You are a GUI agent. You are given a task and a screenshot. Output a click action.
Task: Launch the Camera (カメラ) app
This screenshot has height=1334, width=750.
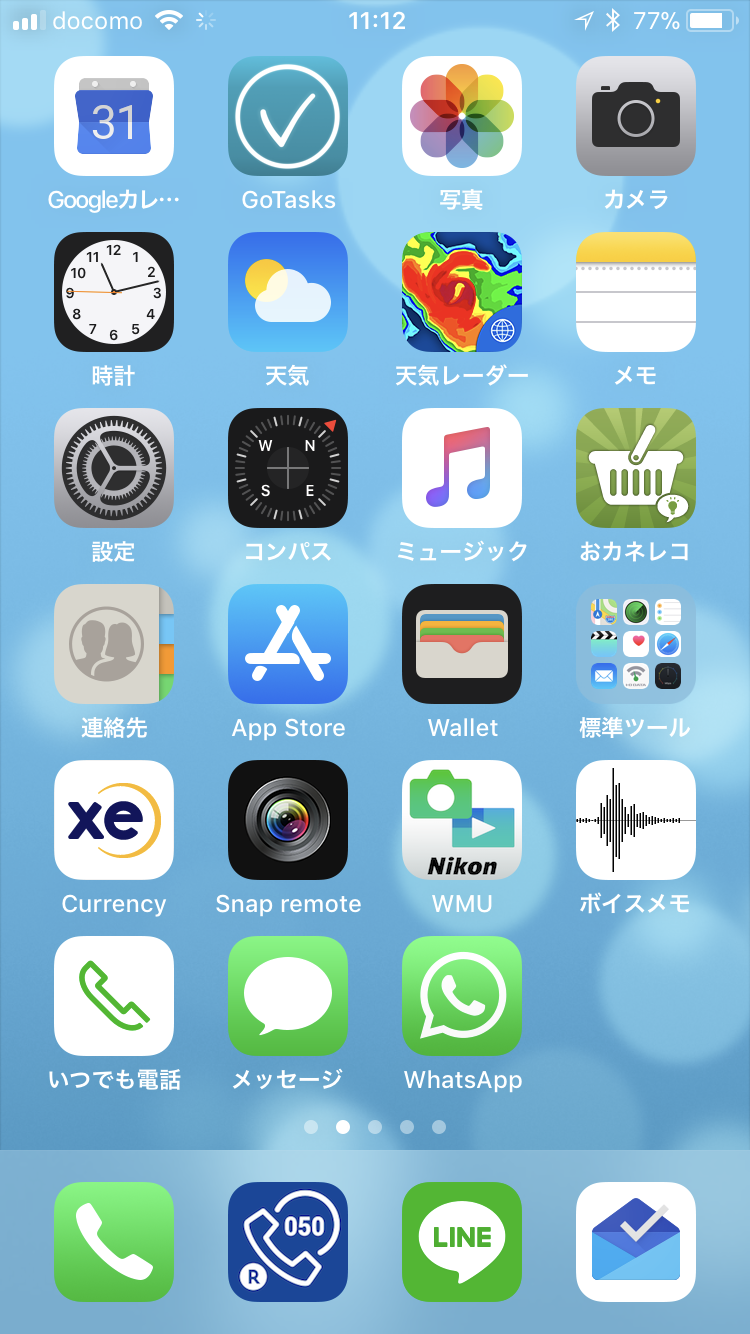tap(636, 116)
